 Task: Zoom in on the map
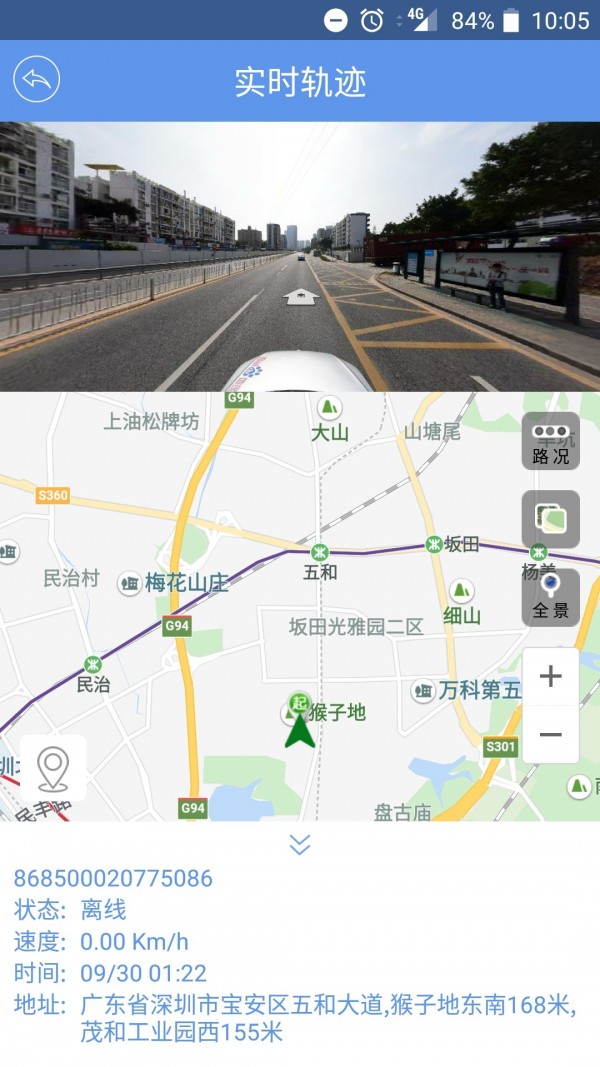tap(550, 677)
